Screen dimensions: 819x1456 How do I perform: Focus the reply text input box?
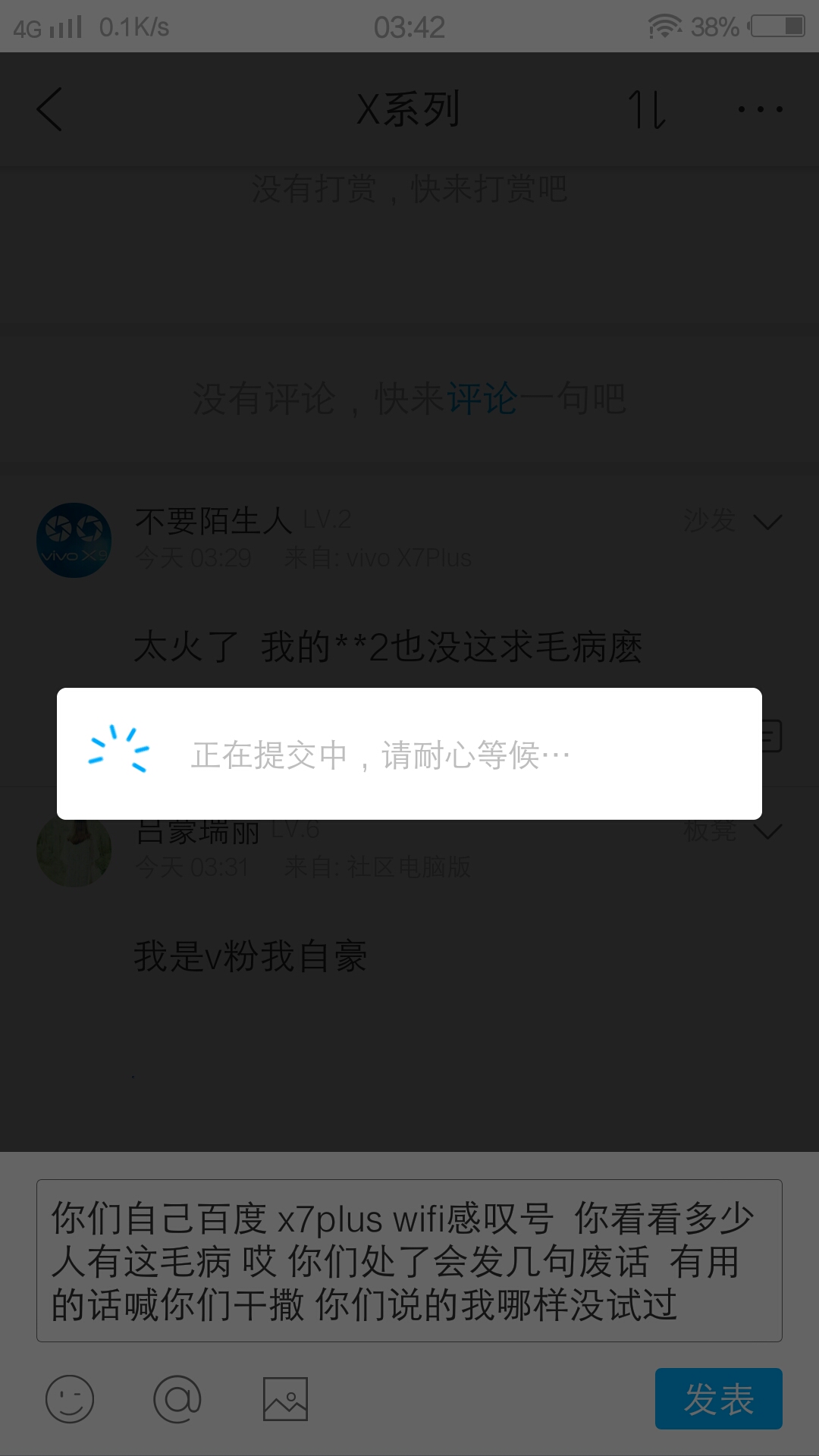(x=409, y=1260)
